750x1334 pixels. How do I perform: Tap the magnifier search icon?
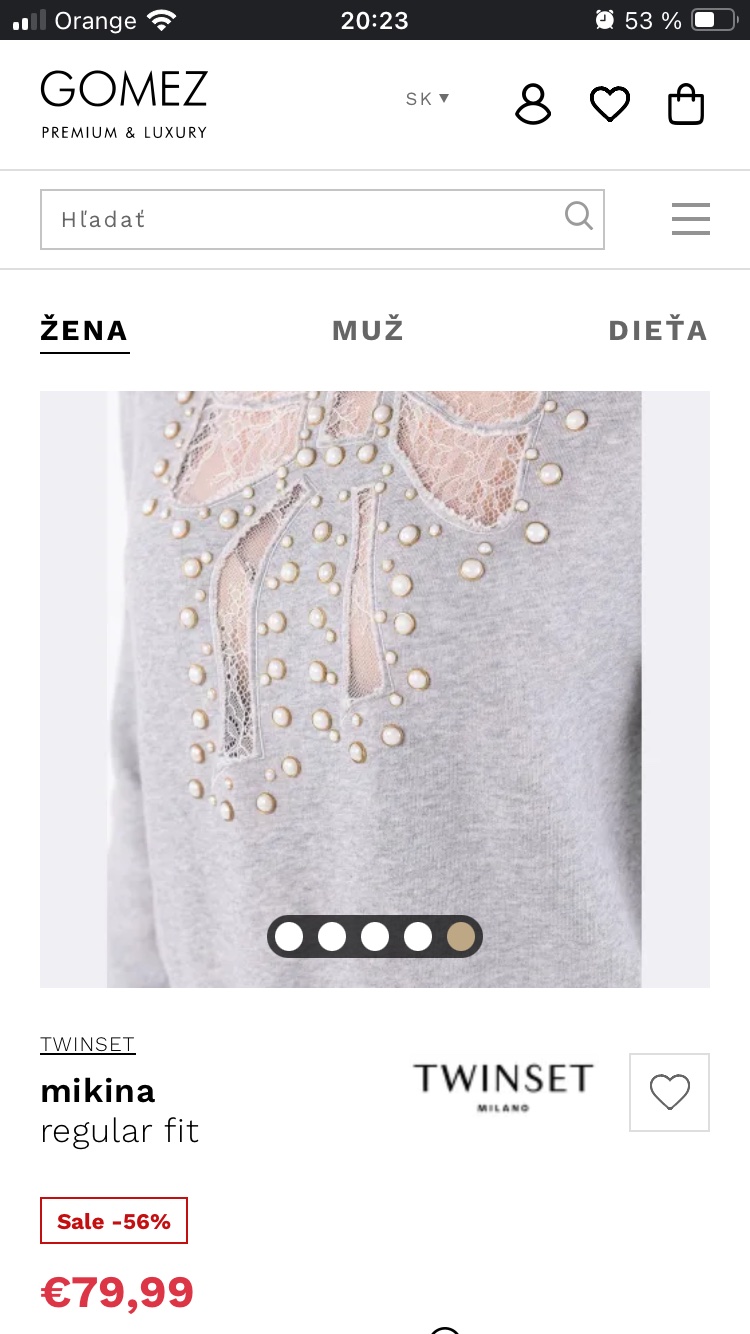click(x=579, y=216)
